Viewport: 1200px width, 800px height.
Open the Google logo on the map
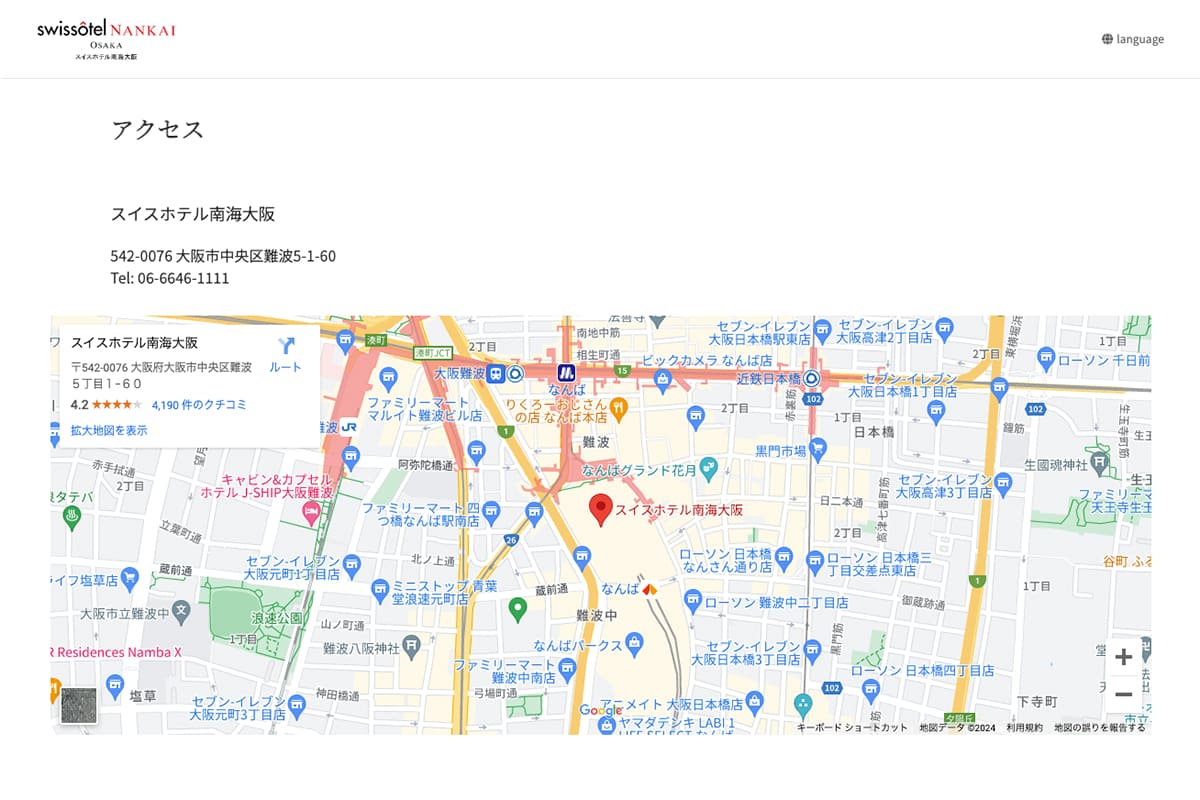(x=601, y=710)
